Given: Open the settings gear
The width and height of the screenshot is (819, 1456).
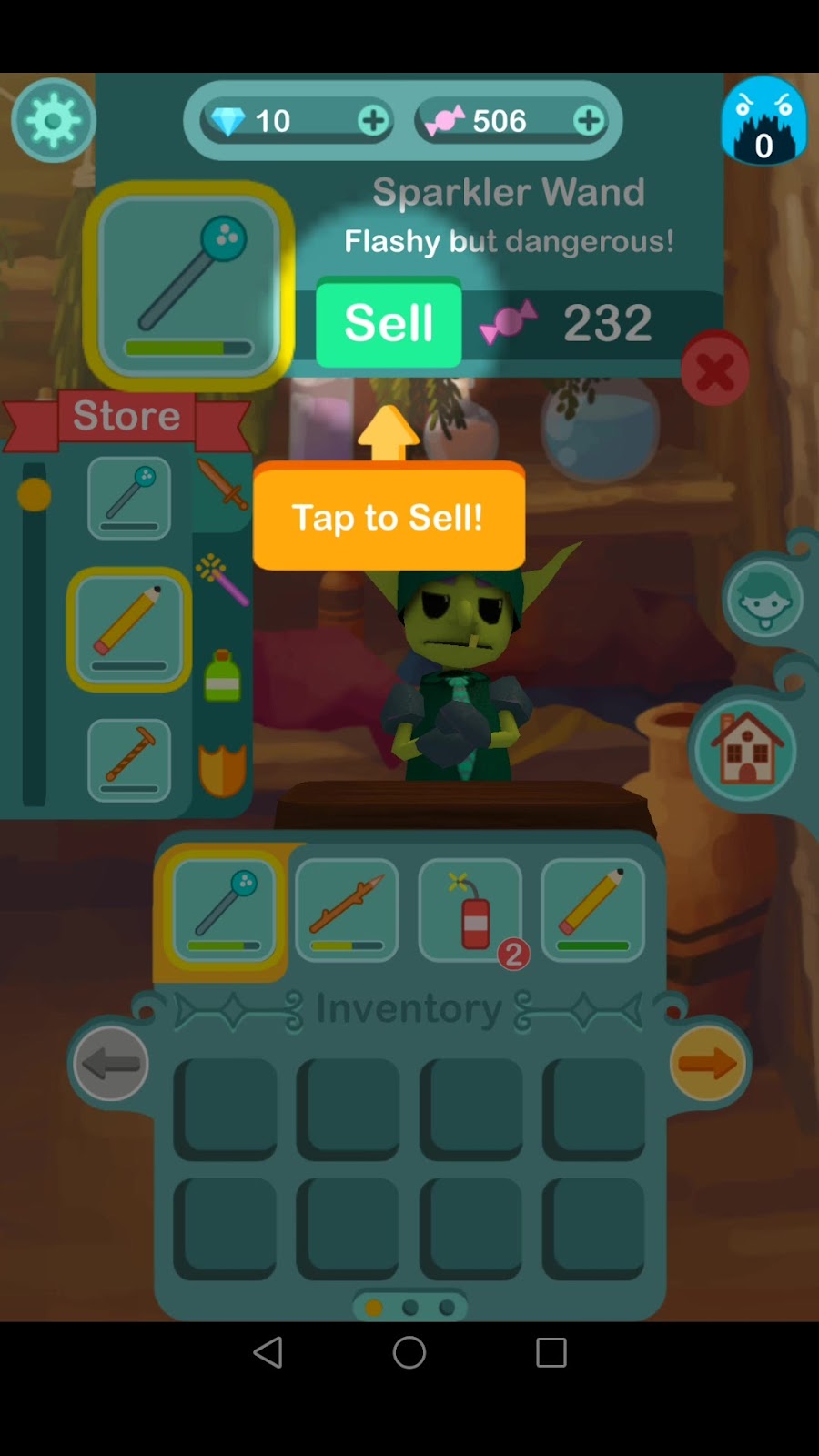Looking at the screenshot, I should click(53, 120).
